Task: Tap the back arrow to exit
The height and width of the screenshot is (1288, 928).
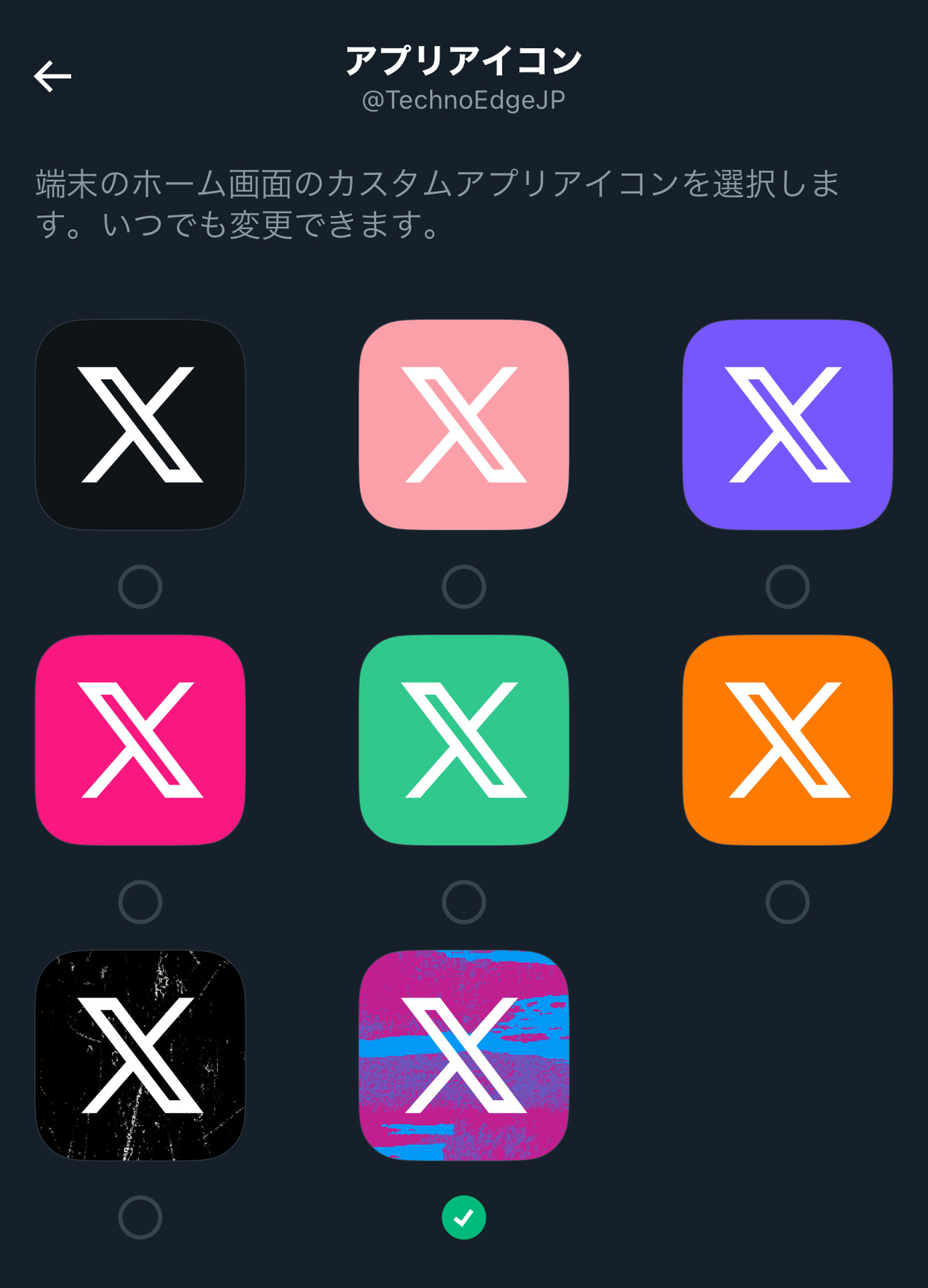Action: tap(54, 75)
